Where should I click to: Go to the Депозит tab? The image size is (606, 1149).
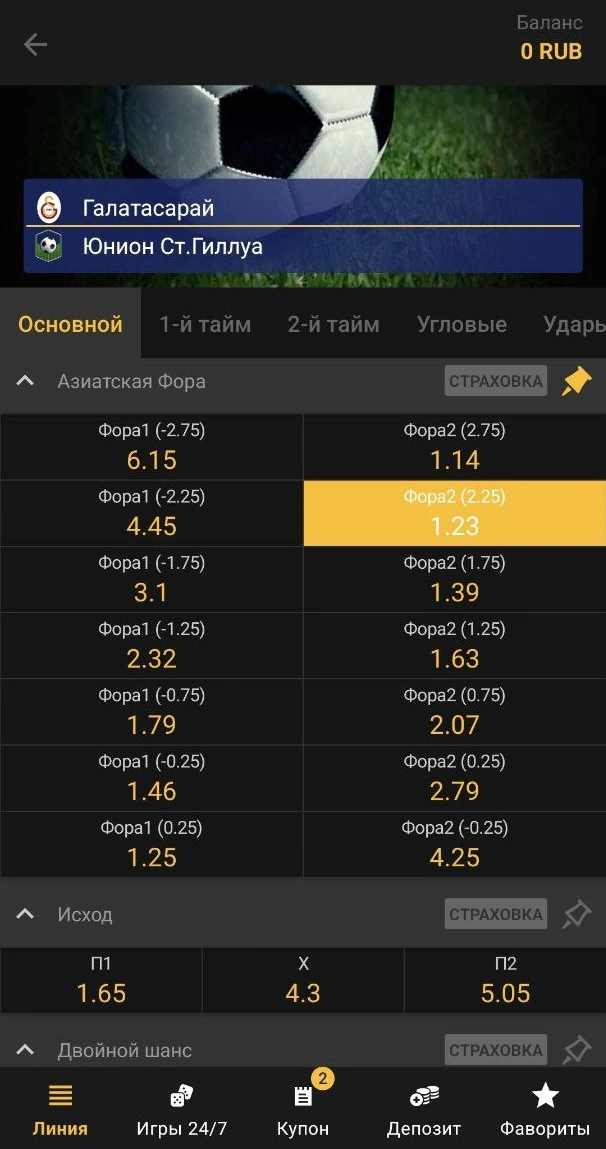pyautogui.click(x=424, y=1108)
